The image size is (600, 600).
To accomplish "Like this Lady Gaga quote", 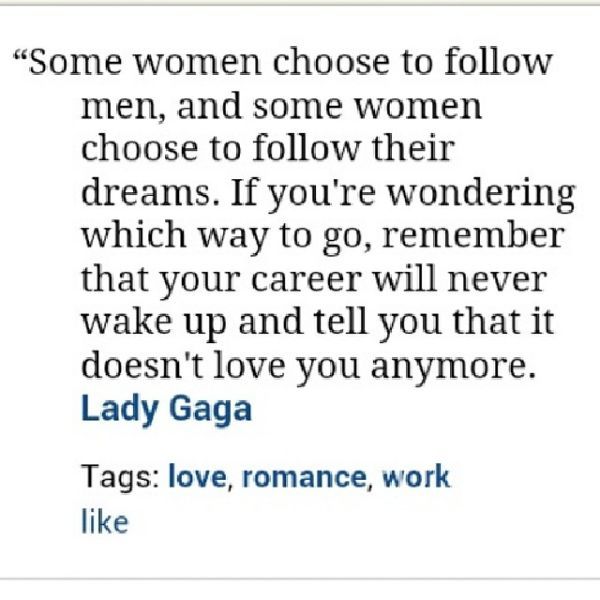I will [102, 521].
